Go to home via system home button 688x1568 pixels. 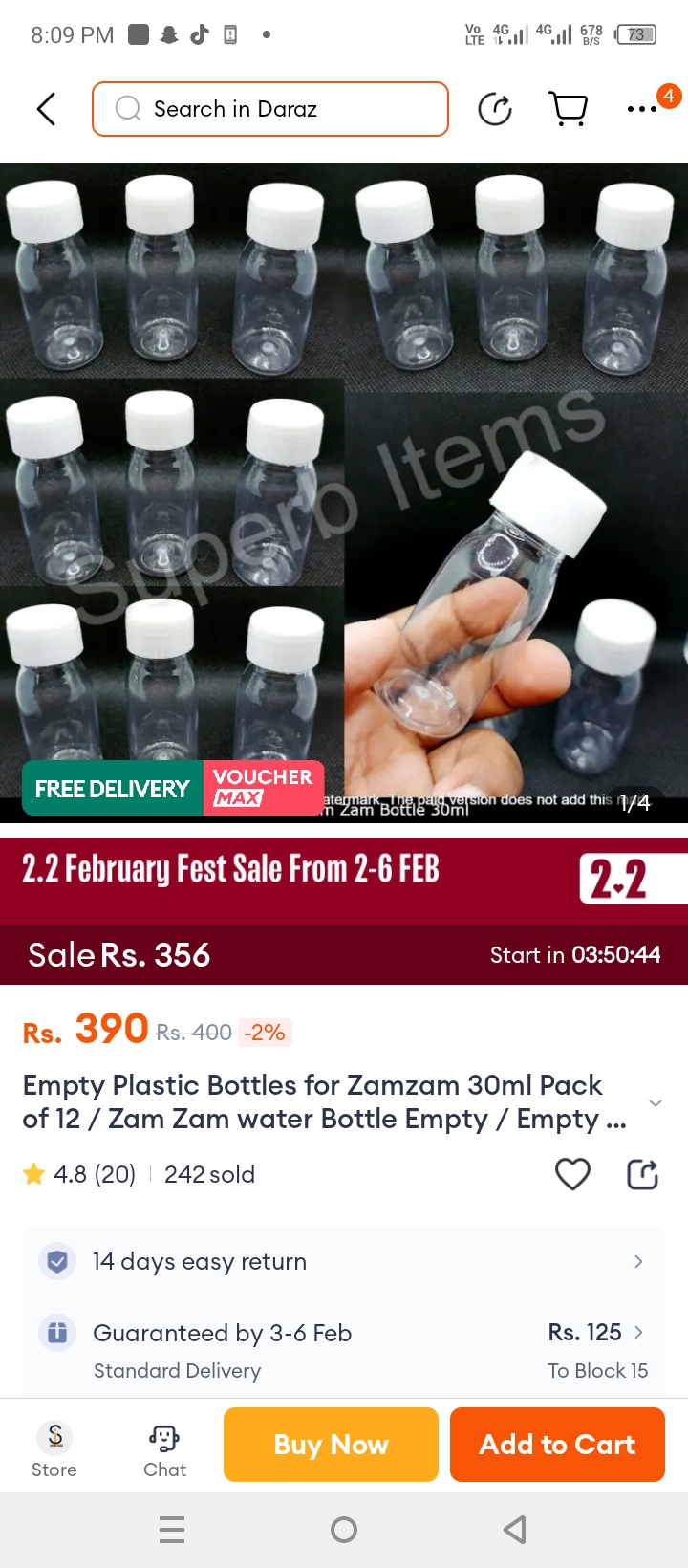[344, 1530]
